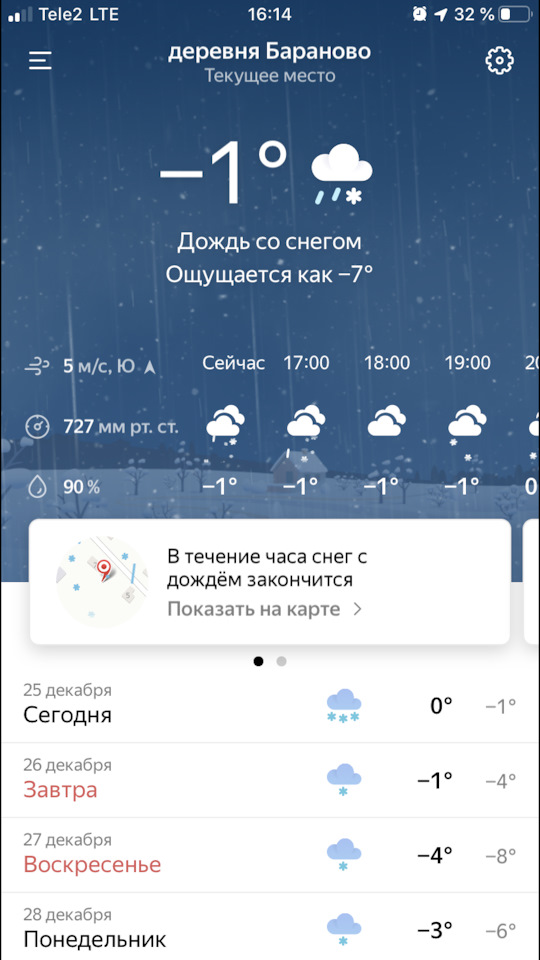540x960 pixels.
Task: Open Понедельник forecast for 28 декабря
Action: tap(270, 927)
